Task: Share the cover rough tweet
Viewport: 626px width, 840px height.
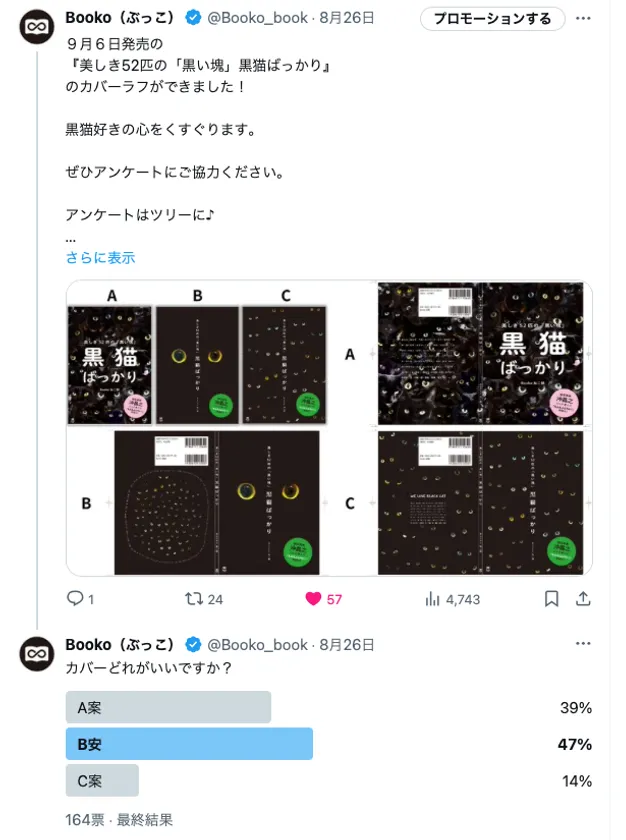Action: click(x=584, y=599)
